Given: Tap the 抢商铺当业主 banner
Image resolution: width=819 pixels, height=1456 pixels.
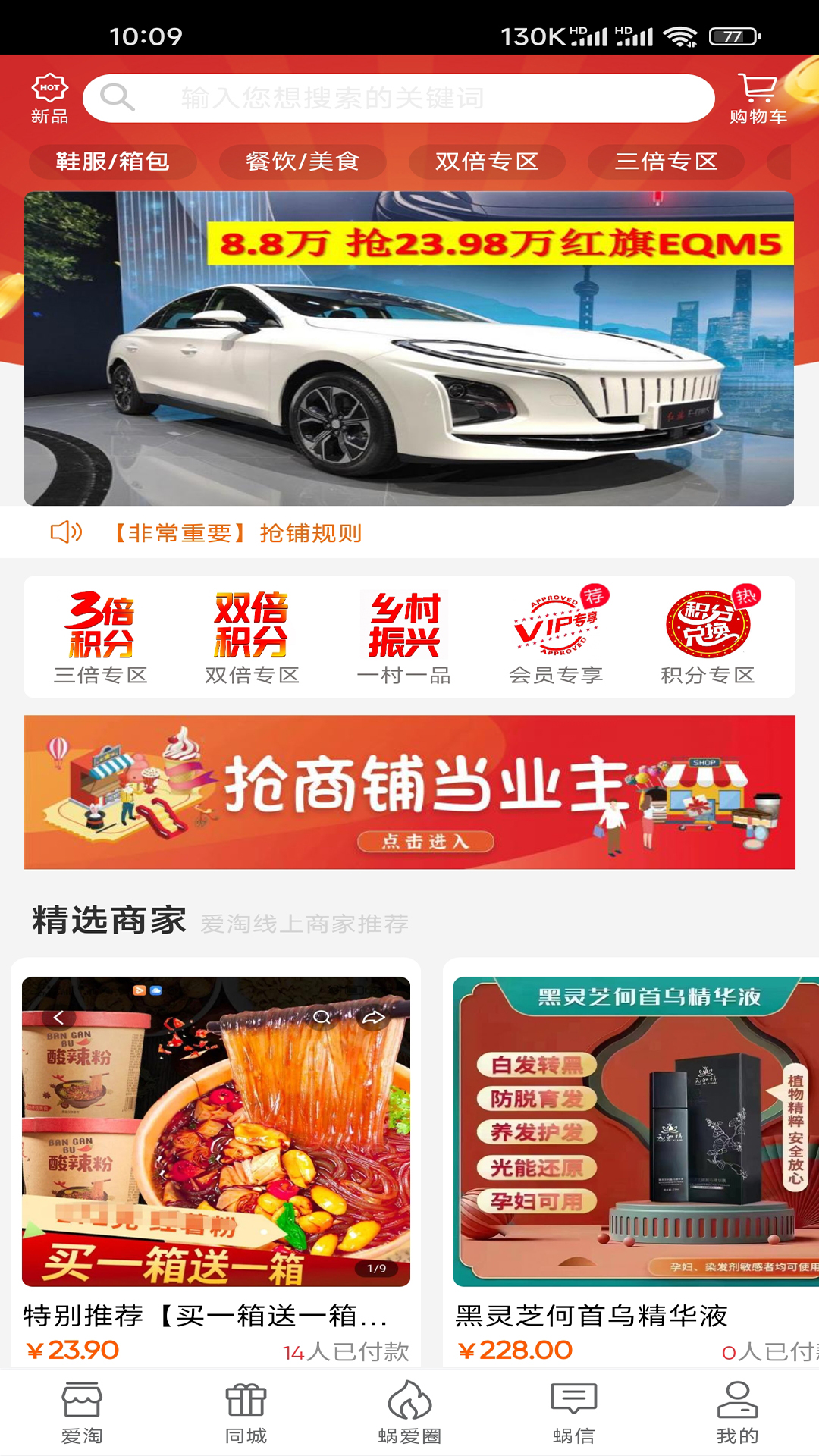Looking at the screenshot, I should pyautogui.click(x=409, y=792).
